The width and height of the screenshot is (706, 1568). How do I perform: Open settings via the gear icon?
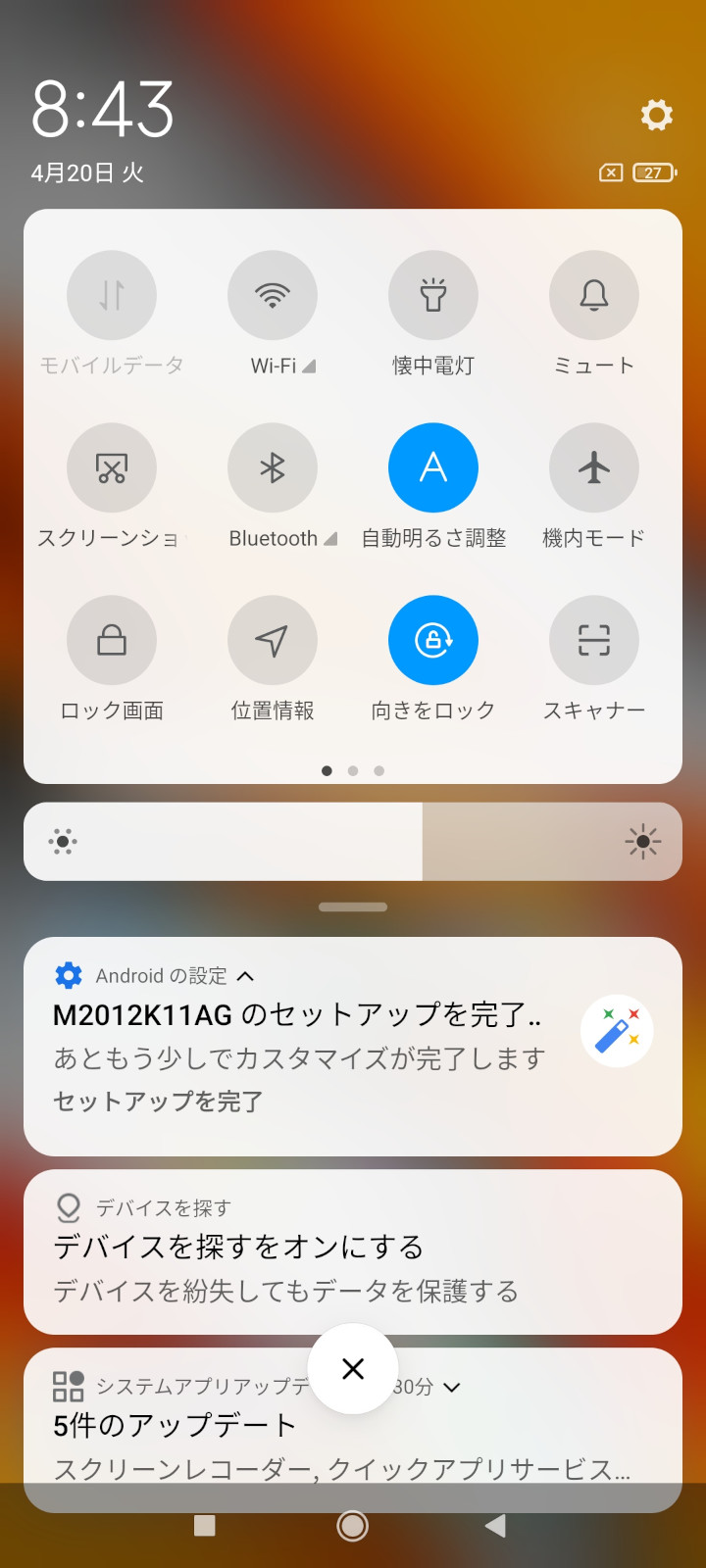point(656,115)
